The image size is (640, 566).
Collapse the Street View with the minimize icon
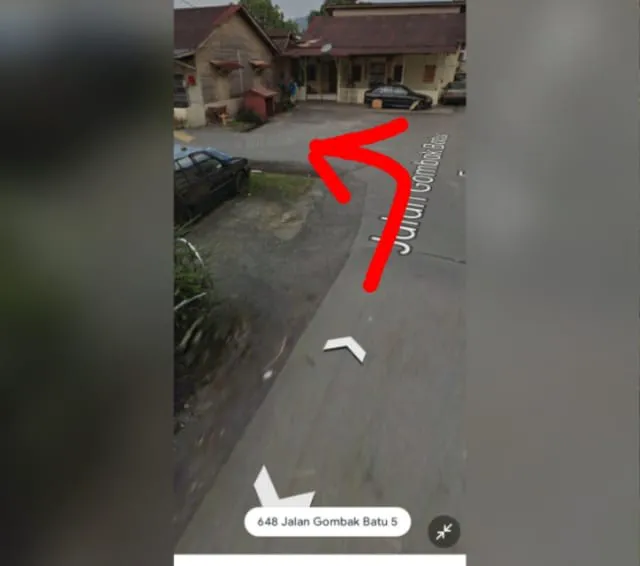tap(444, 531)
